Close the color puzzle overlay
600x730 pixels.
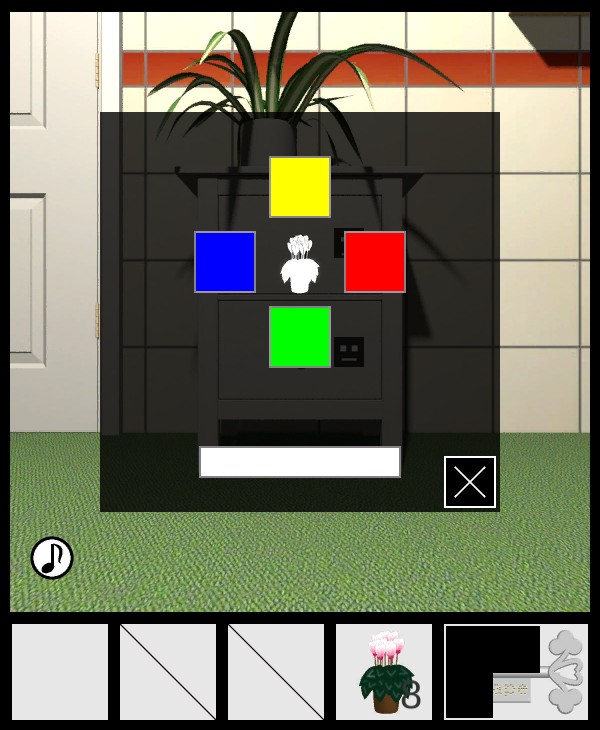[x=470, y=482]
